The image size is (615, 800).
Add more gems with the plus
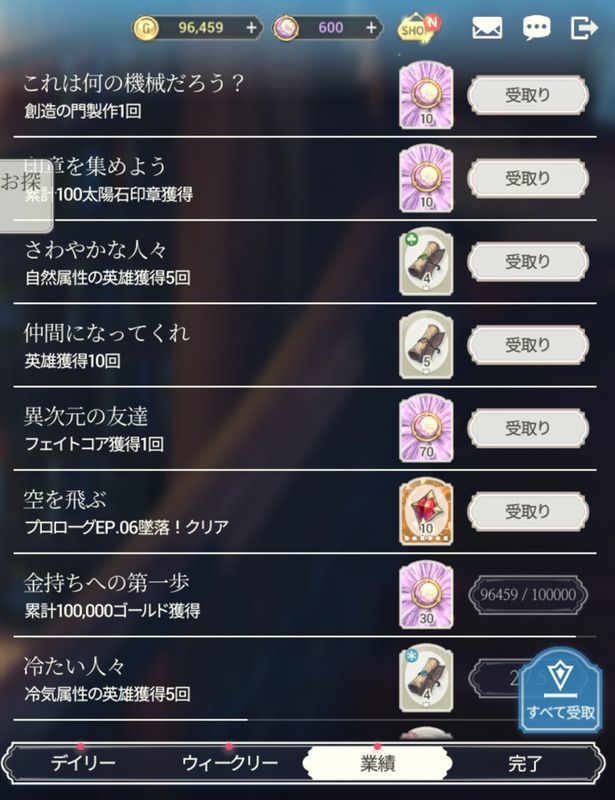(372, 29)
